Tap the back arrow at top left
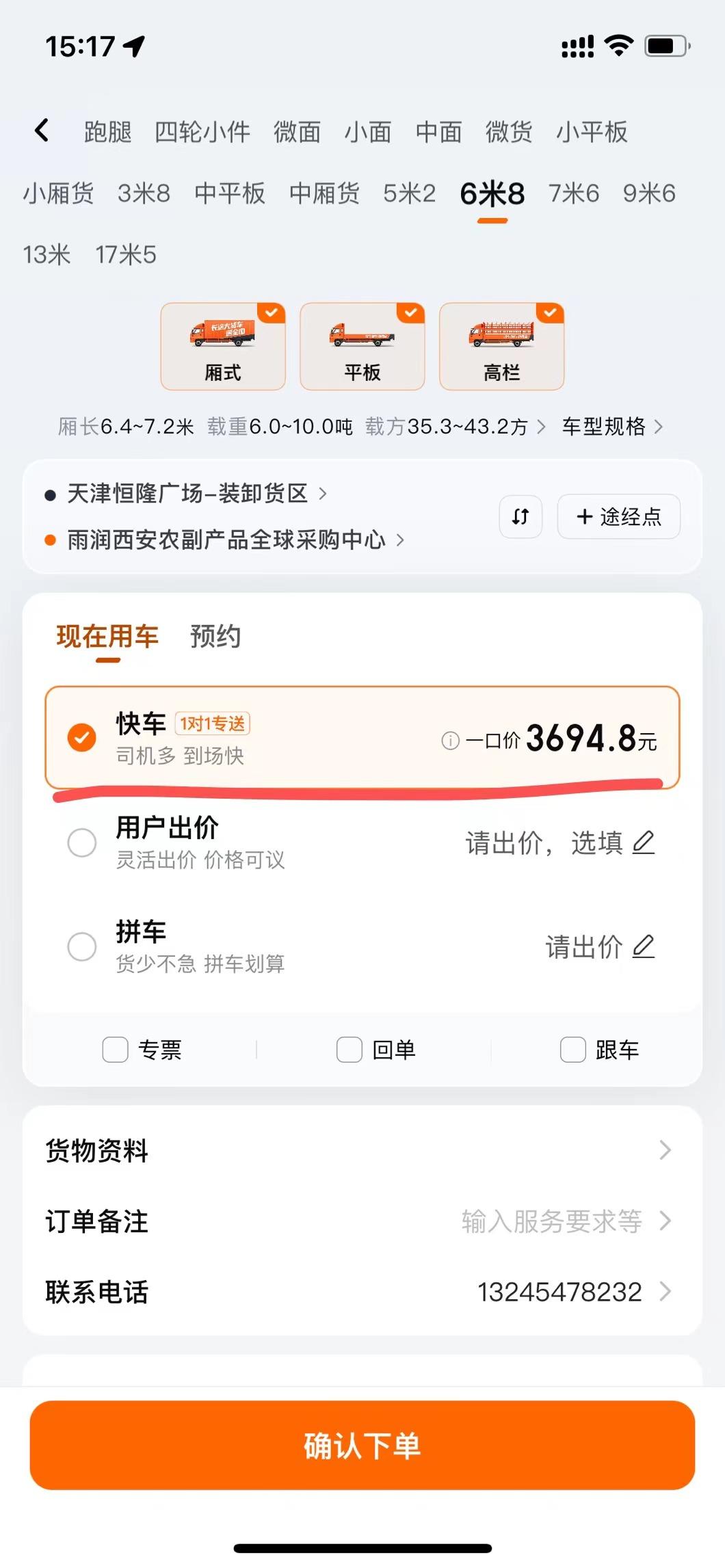Image resolution: width=725 pixels, height=1568 pixels. click(x=42, y=130)
